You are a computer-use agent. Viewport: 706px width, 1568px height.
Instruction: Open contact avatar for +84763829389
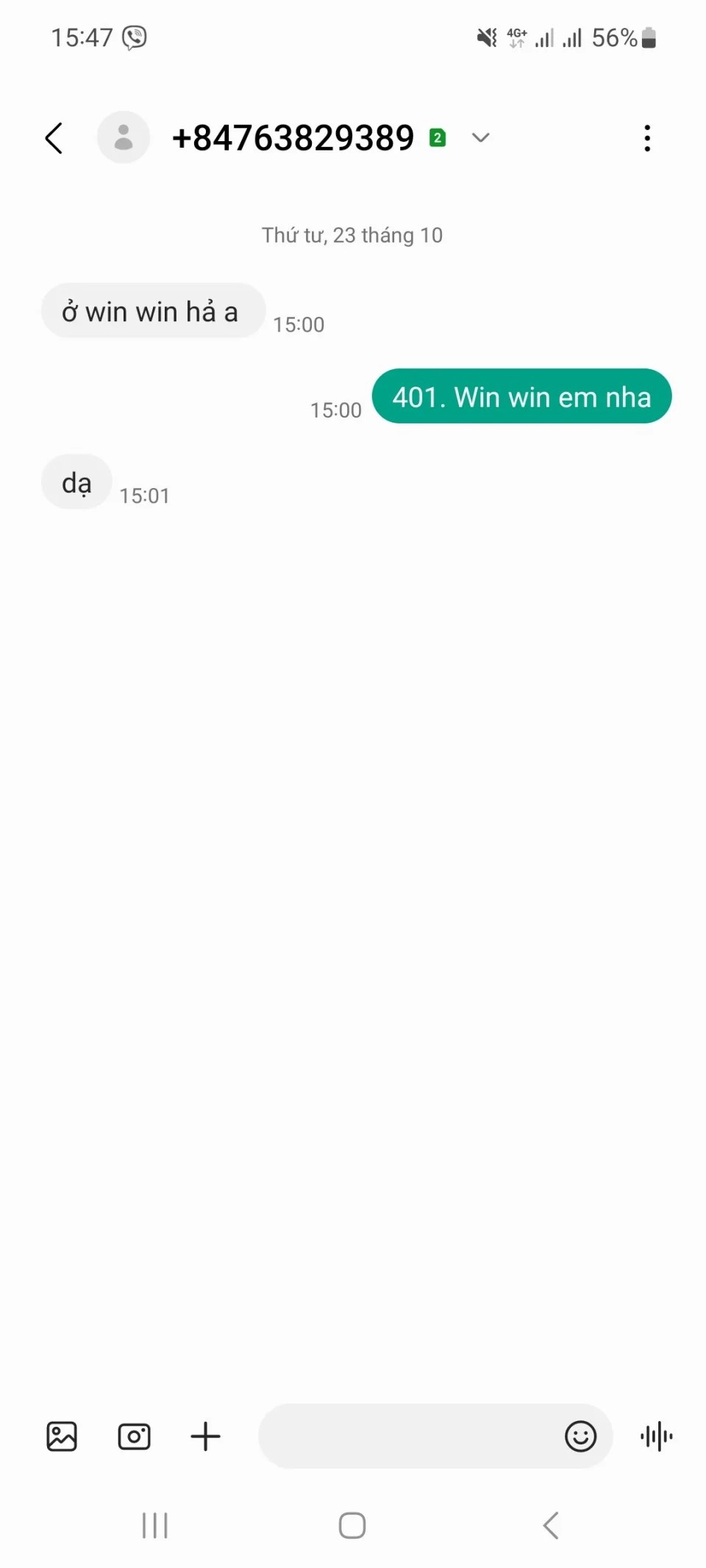pyautogui.click(x=124, y=137)
